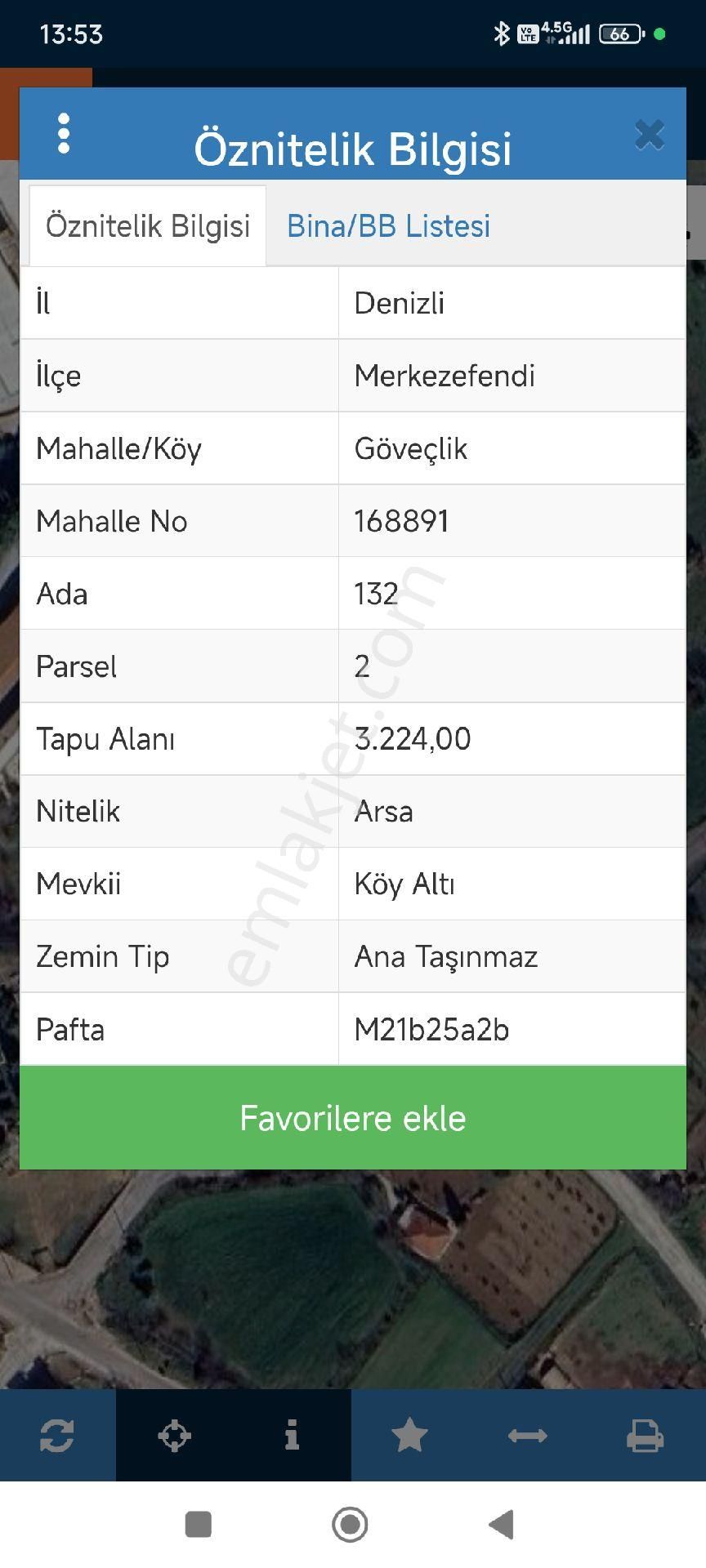Tap the Tapu Alanı value 3.224,00
Screen dimensions: 706x1568
[412, 738]
